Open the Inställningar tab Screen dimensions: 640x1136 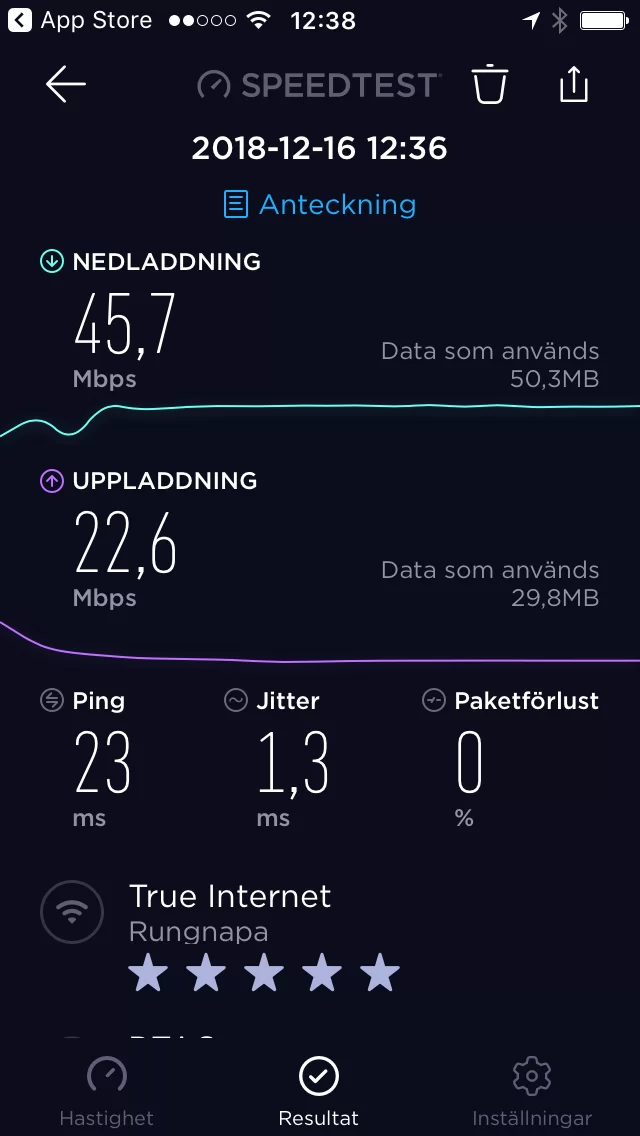pyautogui.click(x=532, y=1092)
